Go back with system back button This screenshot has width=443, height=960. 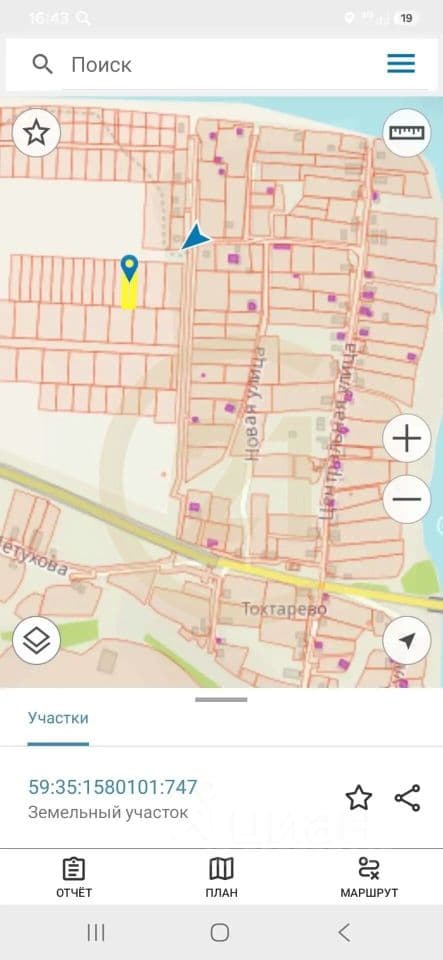coord(344,932)
